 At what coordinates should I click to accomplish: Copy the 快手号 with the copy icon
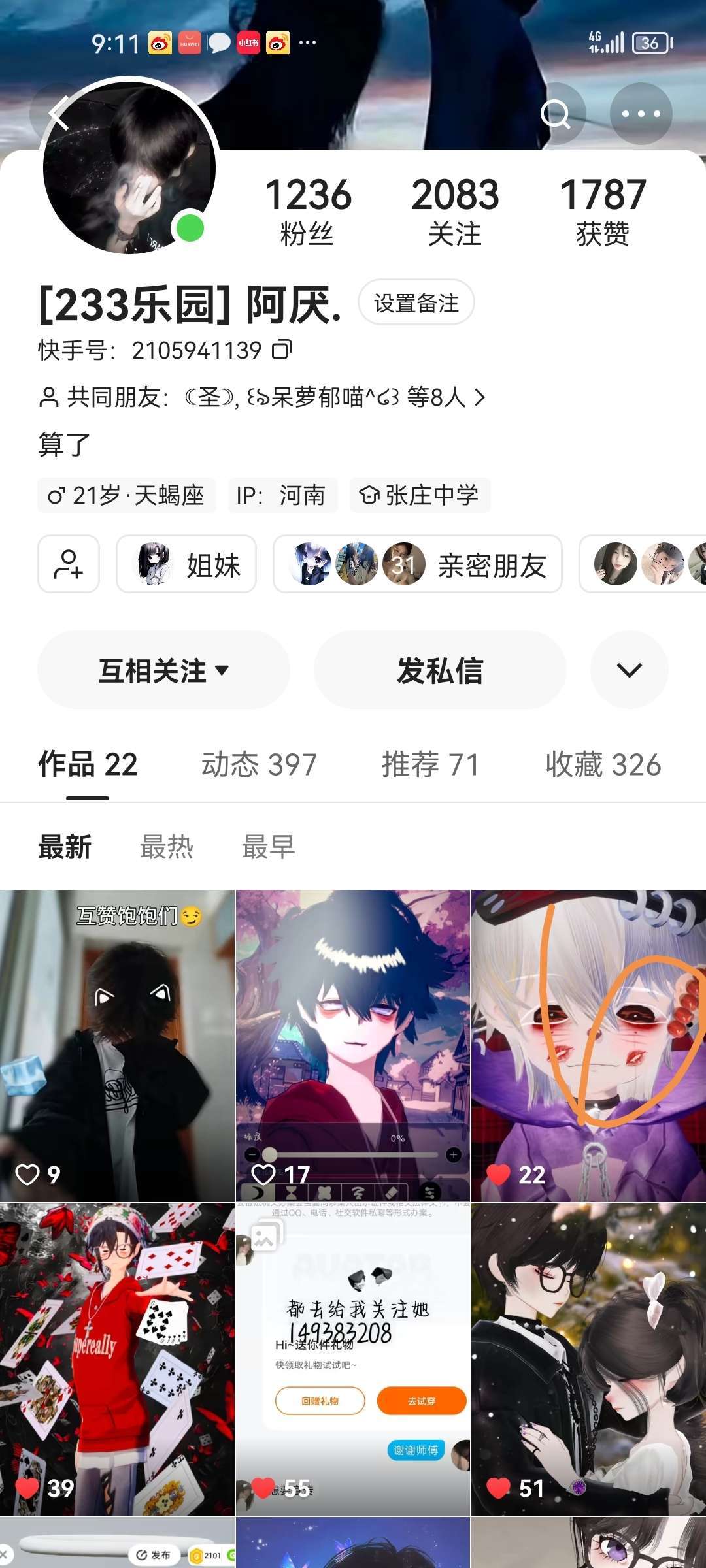pyautogui.click(x=282, y=350)
